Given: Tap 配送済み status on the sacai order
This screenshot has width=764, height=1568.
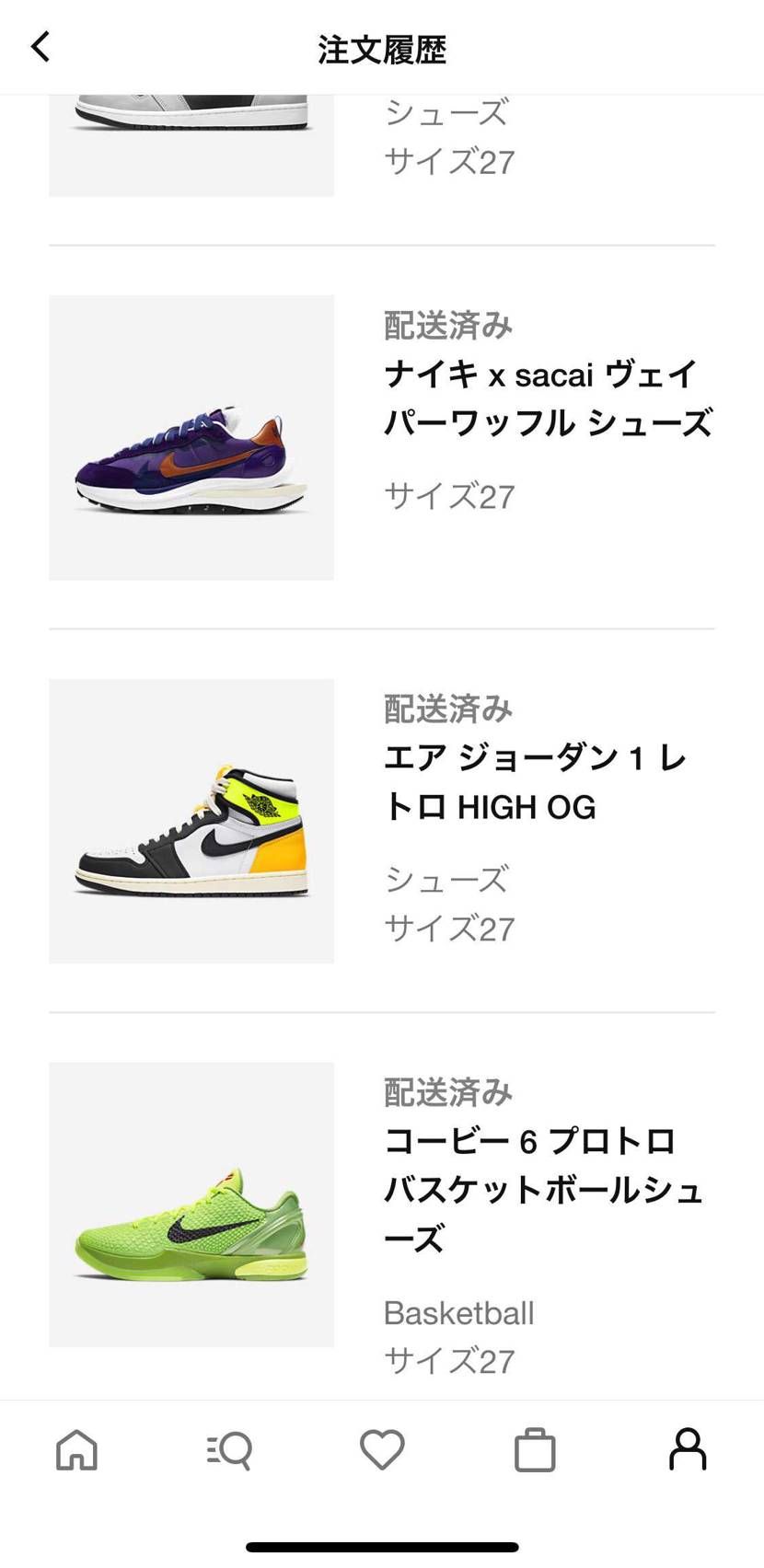Looking at the screenshot, I should [x=449, y=325].
